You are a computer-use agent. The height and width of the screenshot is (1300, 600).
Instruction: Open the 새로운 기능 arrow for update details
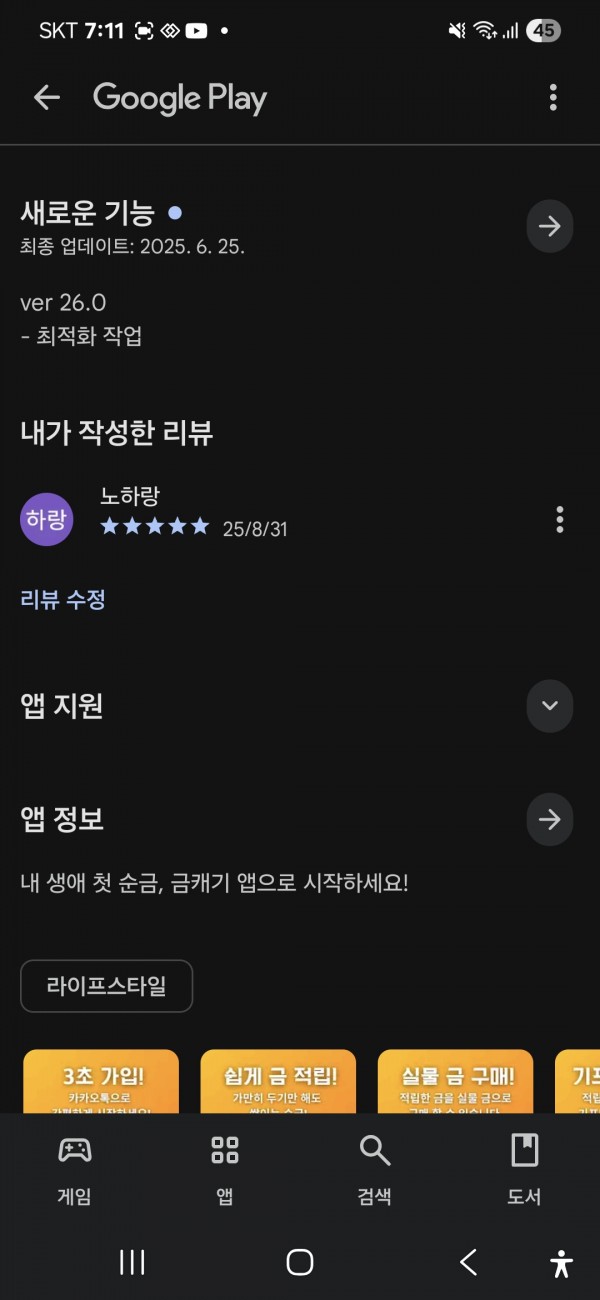click(549, 226)
